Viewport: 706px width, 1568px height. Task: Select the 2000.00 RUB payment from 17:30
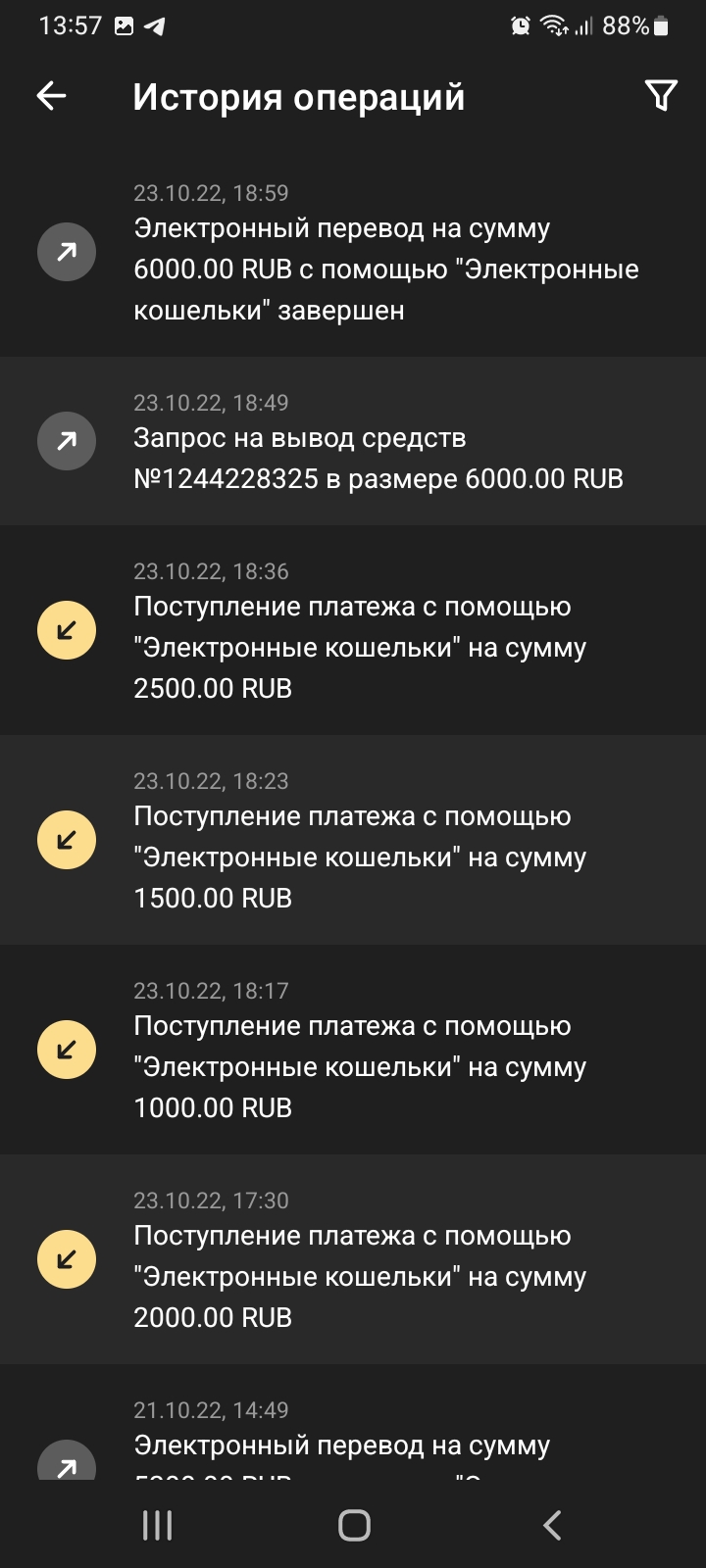pyautogui.click(x=353, y=1259)
